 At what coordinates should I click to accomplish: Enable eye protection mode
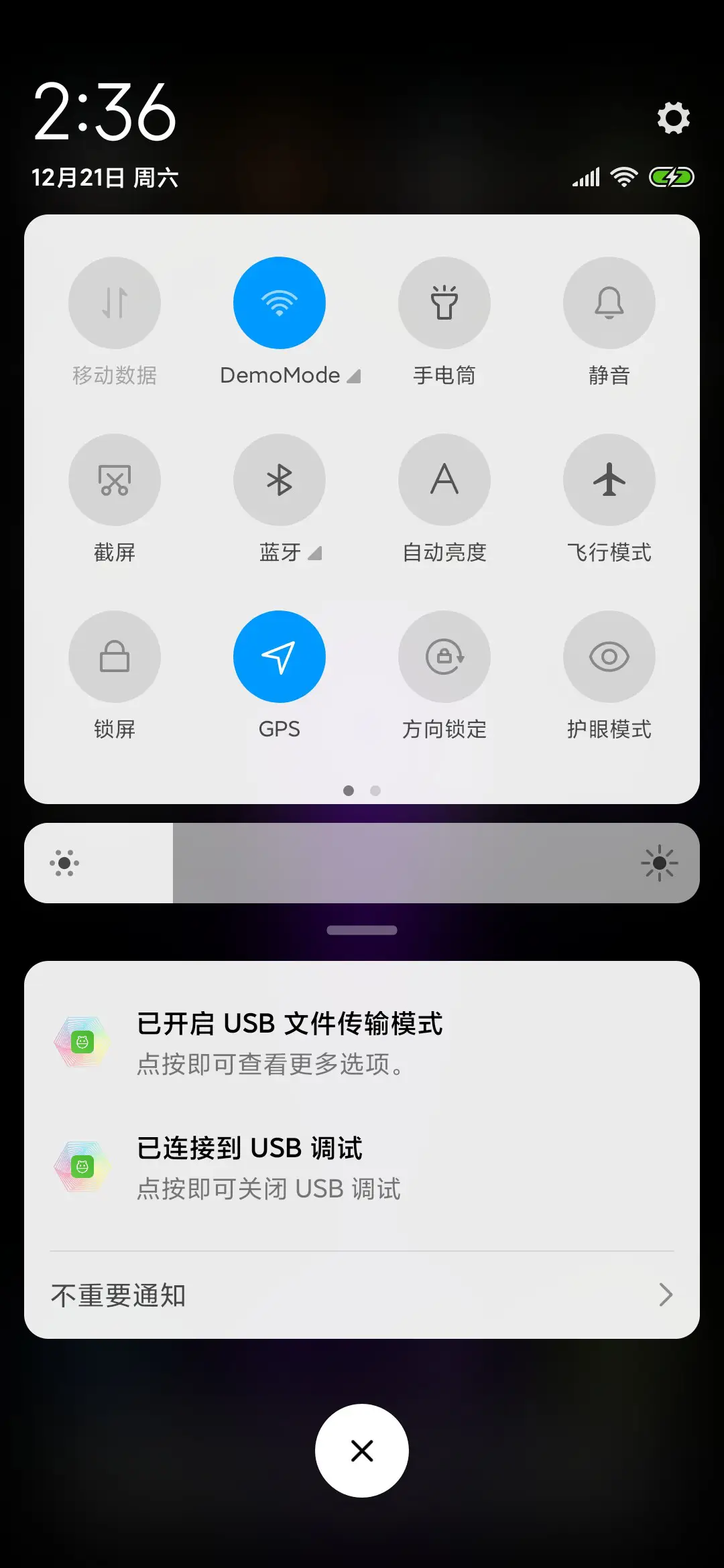609,657
